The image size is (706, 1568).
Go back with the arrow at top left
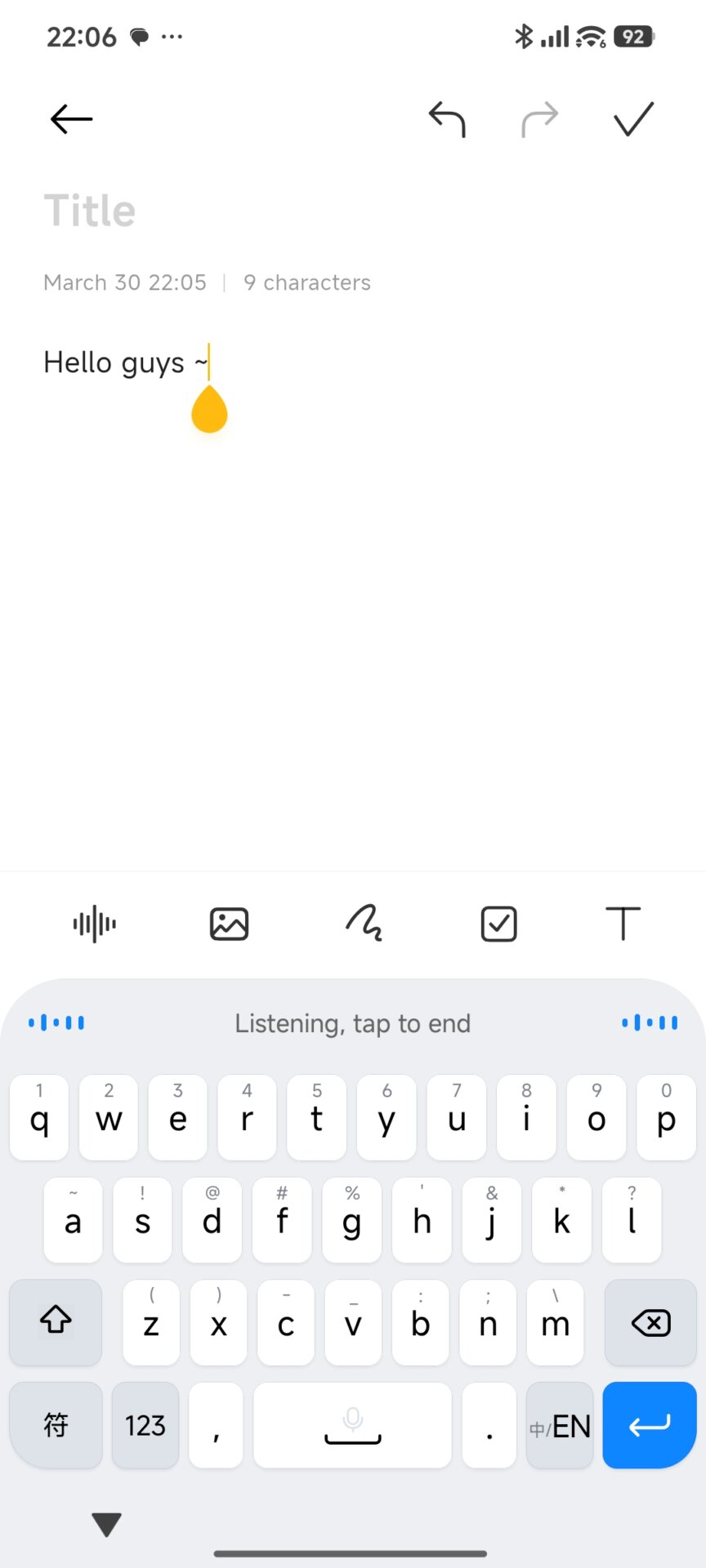click(71, 119)
